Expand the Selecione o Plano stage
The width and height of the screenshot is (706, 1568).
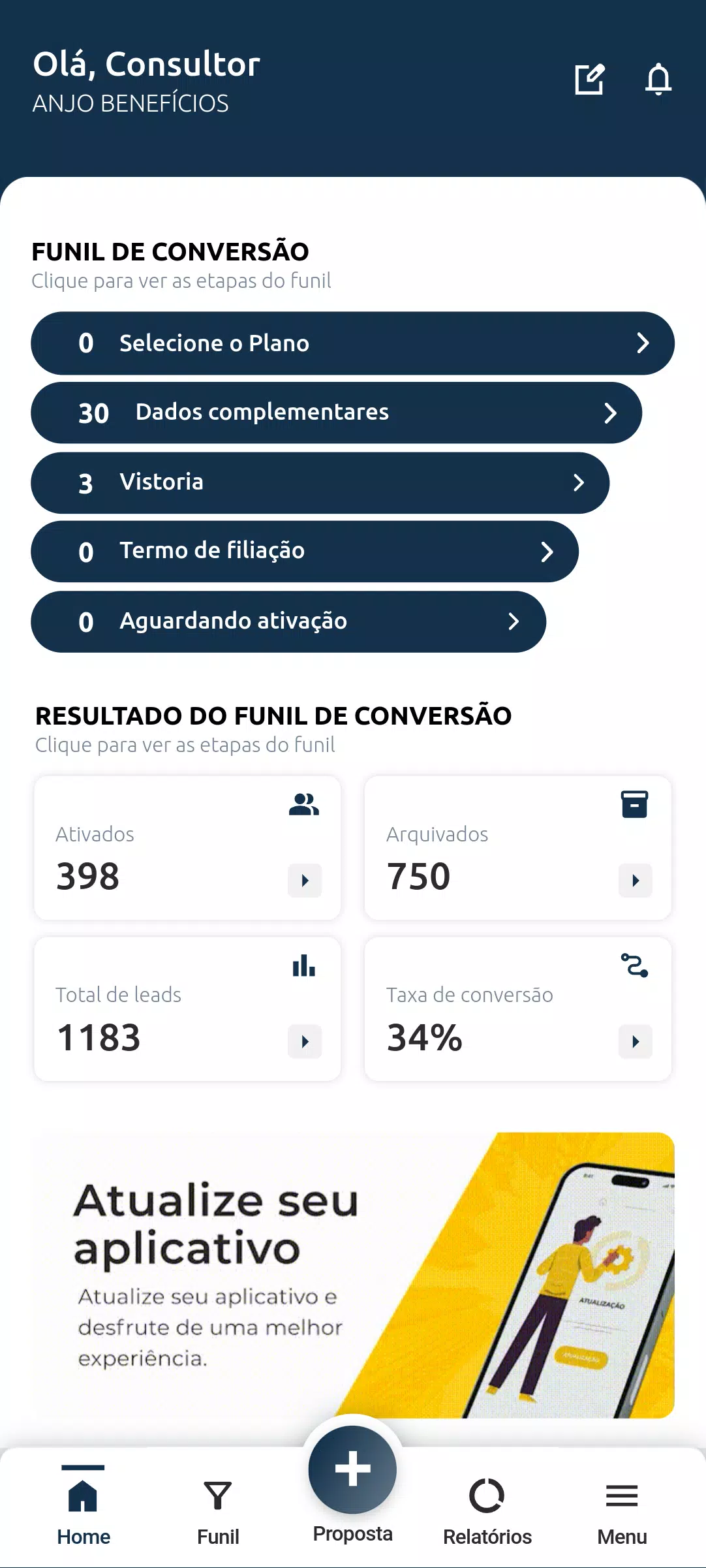(x=352, y=343)
